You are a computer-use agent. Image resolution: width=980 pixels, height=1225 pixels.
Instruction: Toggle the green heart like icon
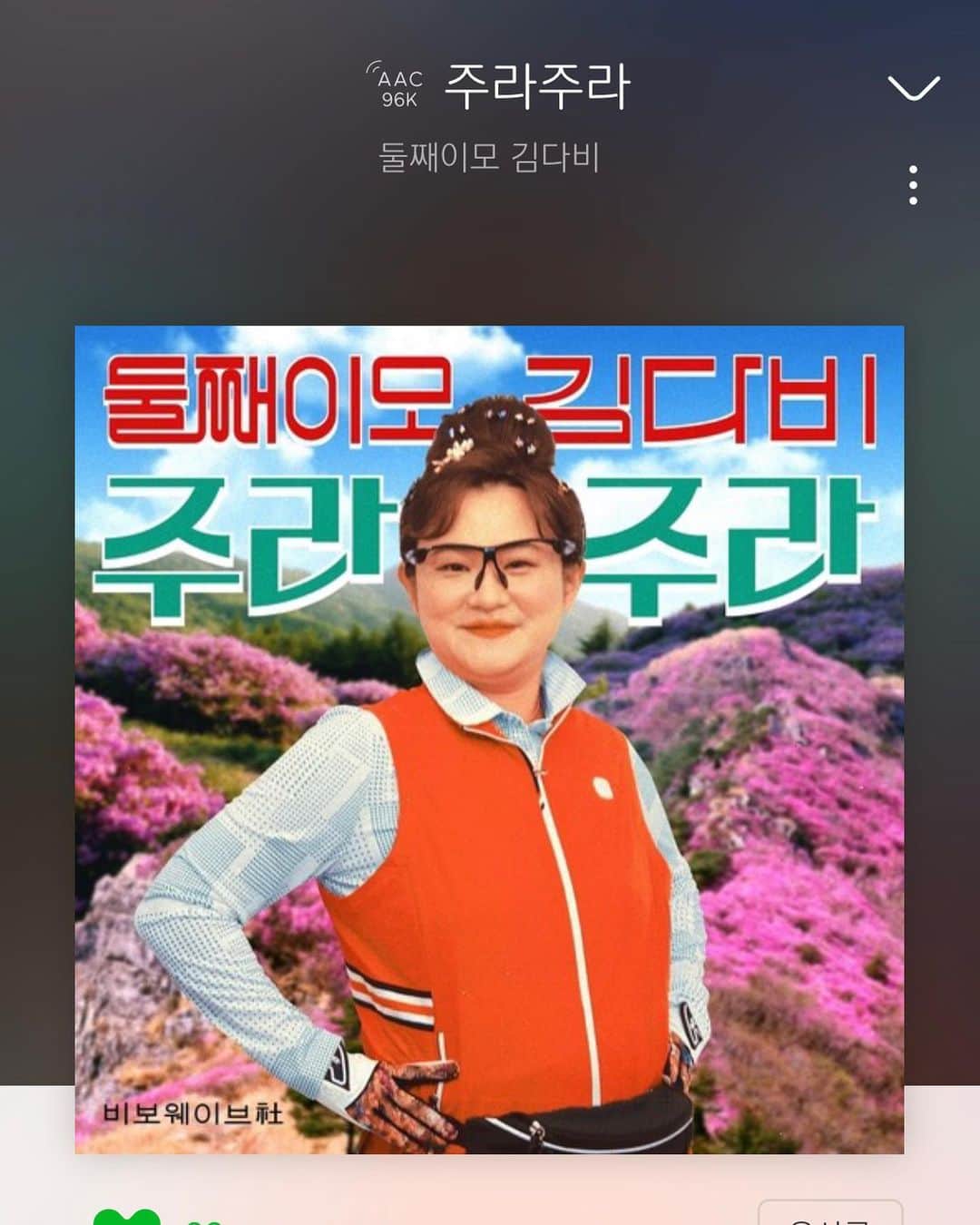click(x=127, y=1216)
